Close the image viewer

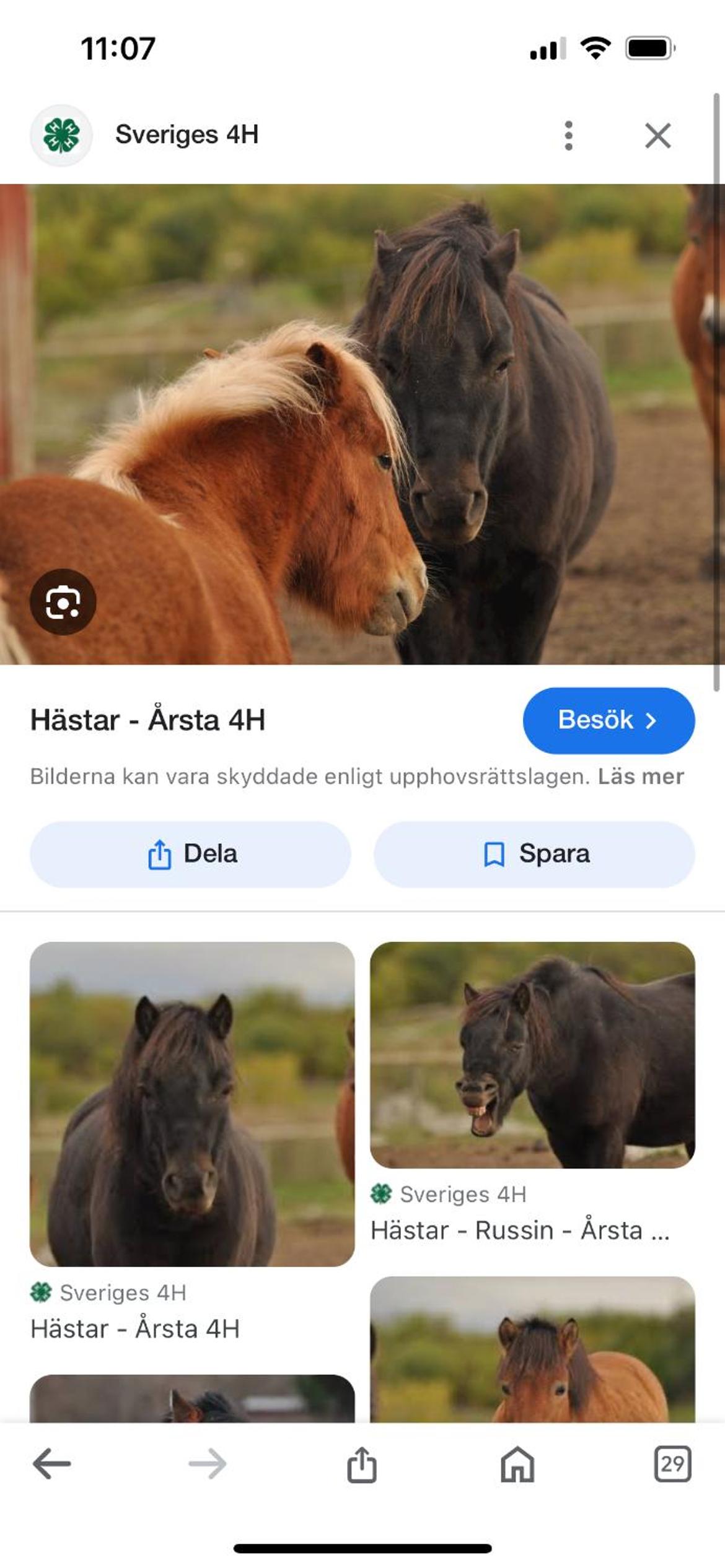(657, 136)
